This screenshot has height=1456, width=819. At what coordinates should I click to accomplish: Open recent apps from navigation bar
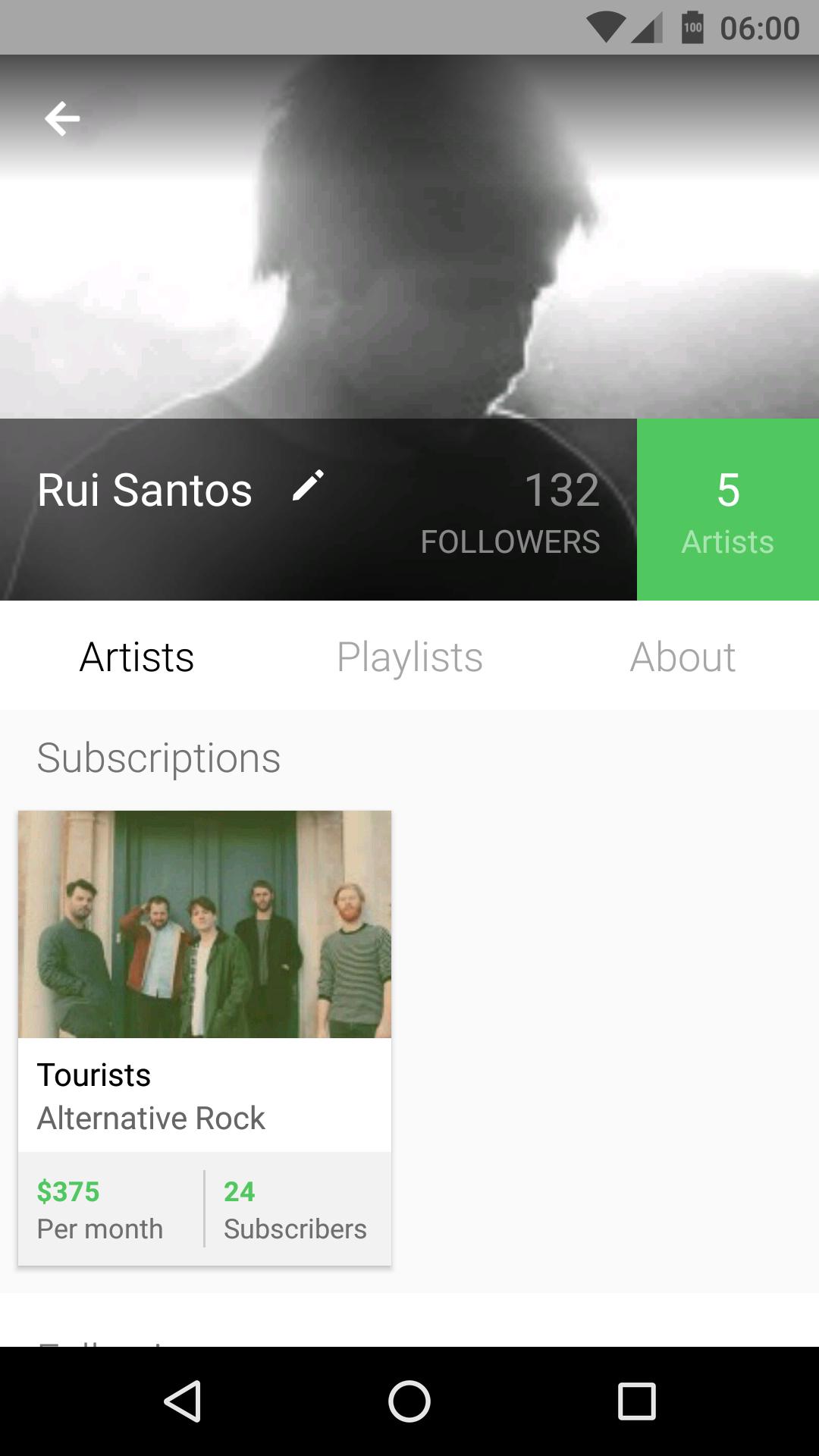(x=636, y=1401)
